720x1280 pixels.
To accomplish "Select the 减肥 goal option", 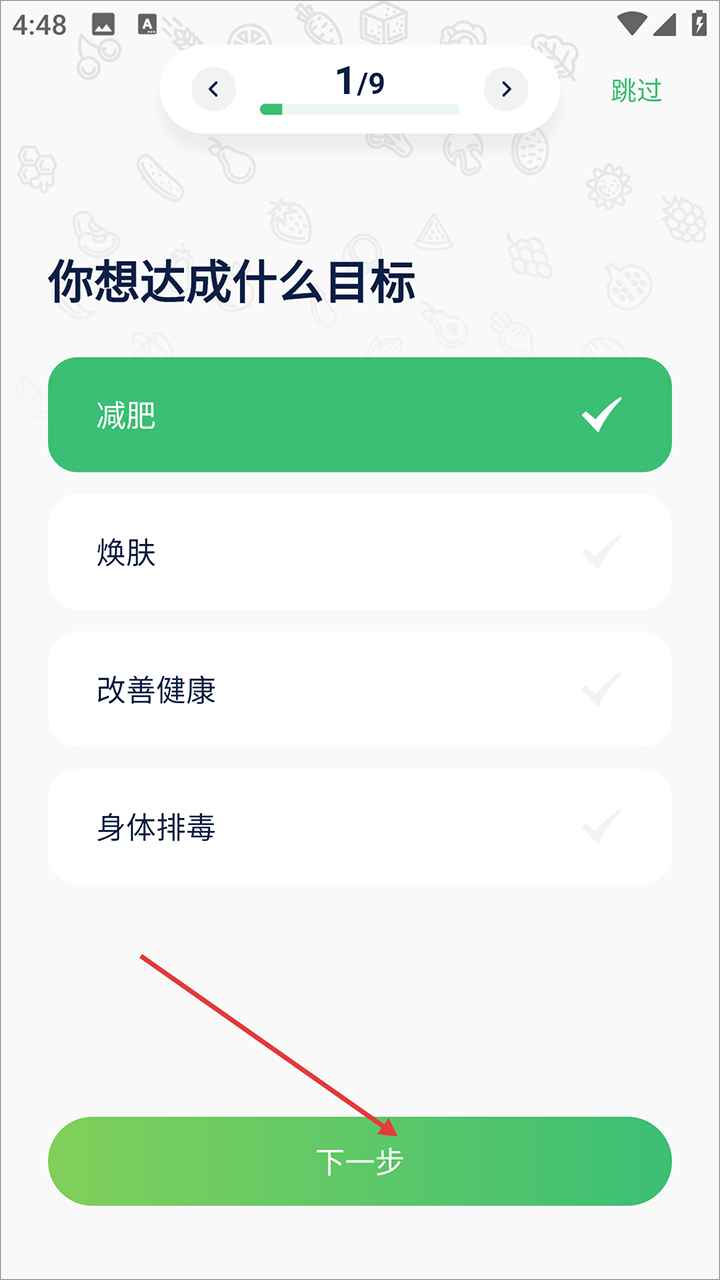I will tap(359, 414).
